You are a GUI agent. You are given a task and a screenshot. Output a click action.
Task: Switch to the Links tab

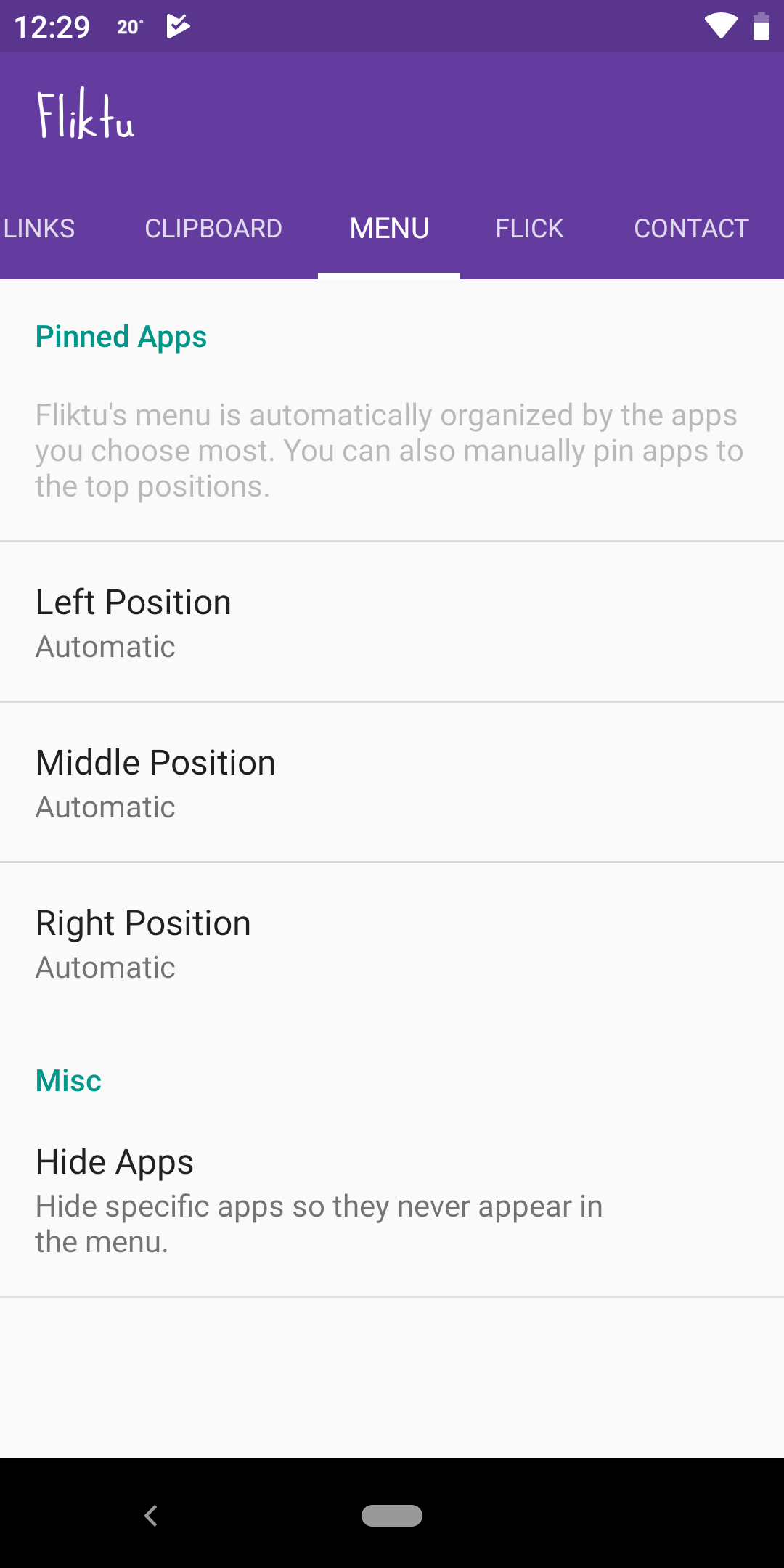(x=39, y=229)
